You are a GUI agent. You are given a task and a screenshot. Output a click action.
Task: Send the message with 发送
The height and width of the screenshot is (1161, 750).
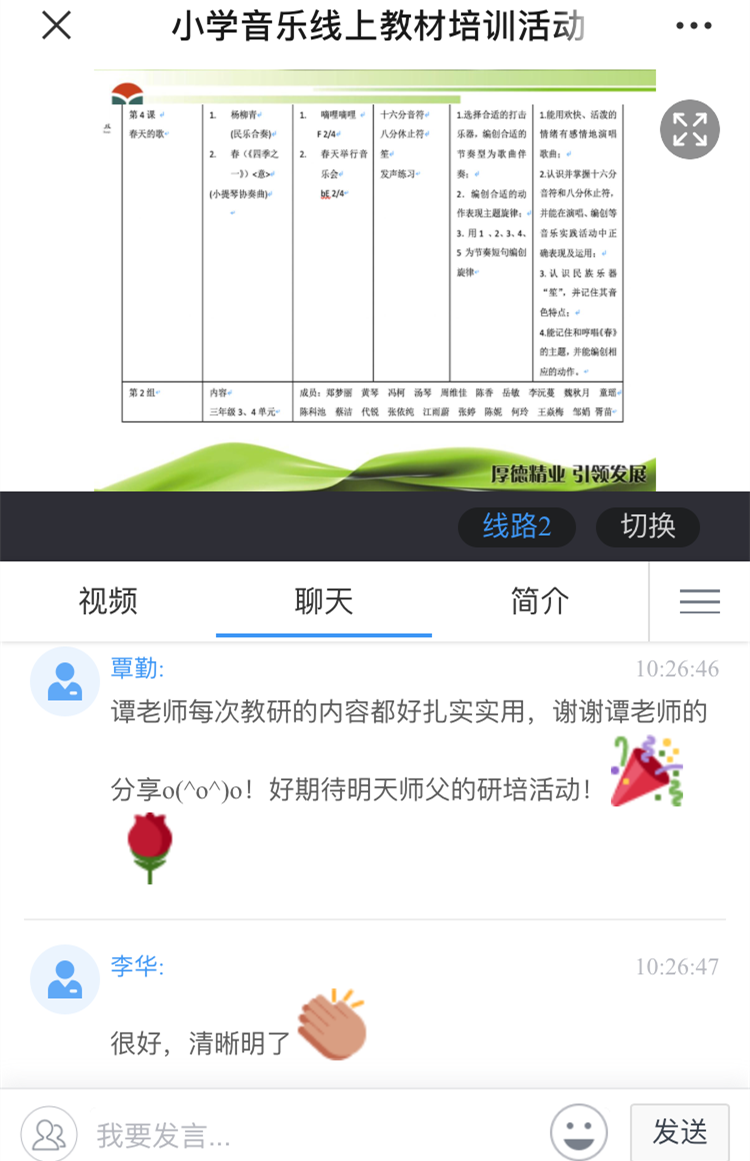pyautogui.click(x=680, y=1132)
